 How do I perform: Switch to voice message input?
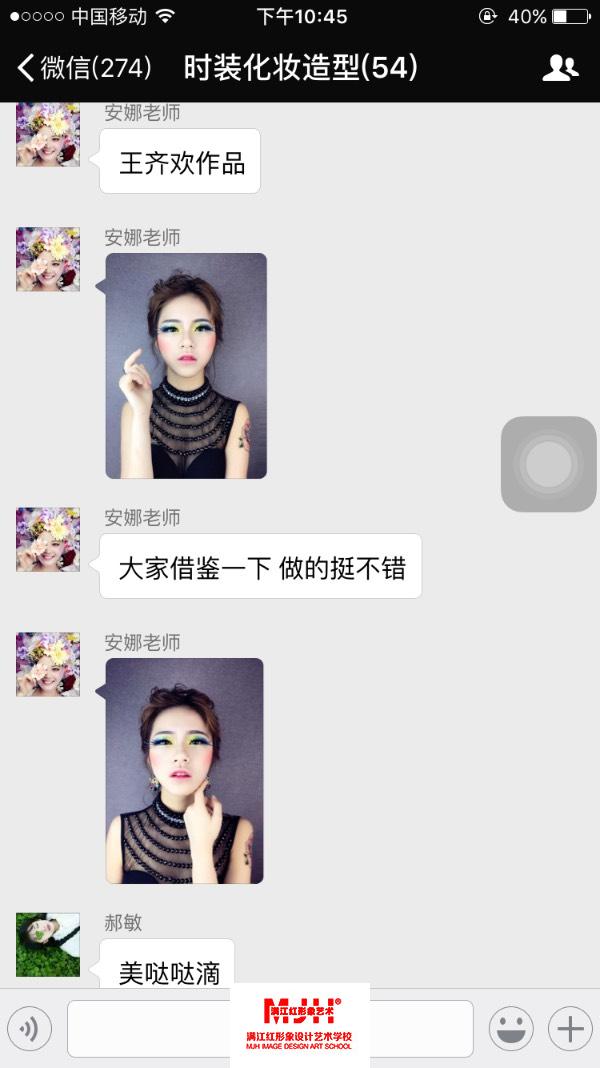[29, 1029]
